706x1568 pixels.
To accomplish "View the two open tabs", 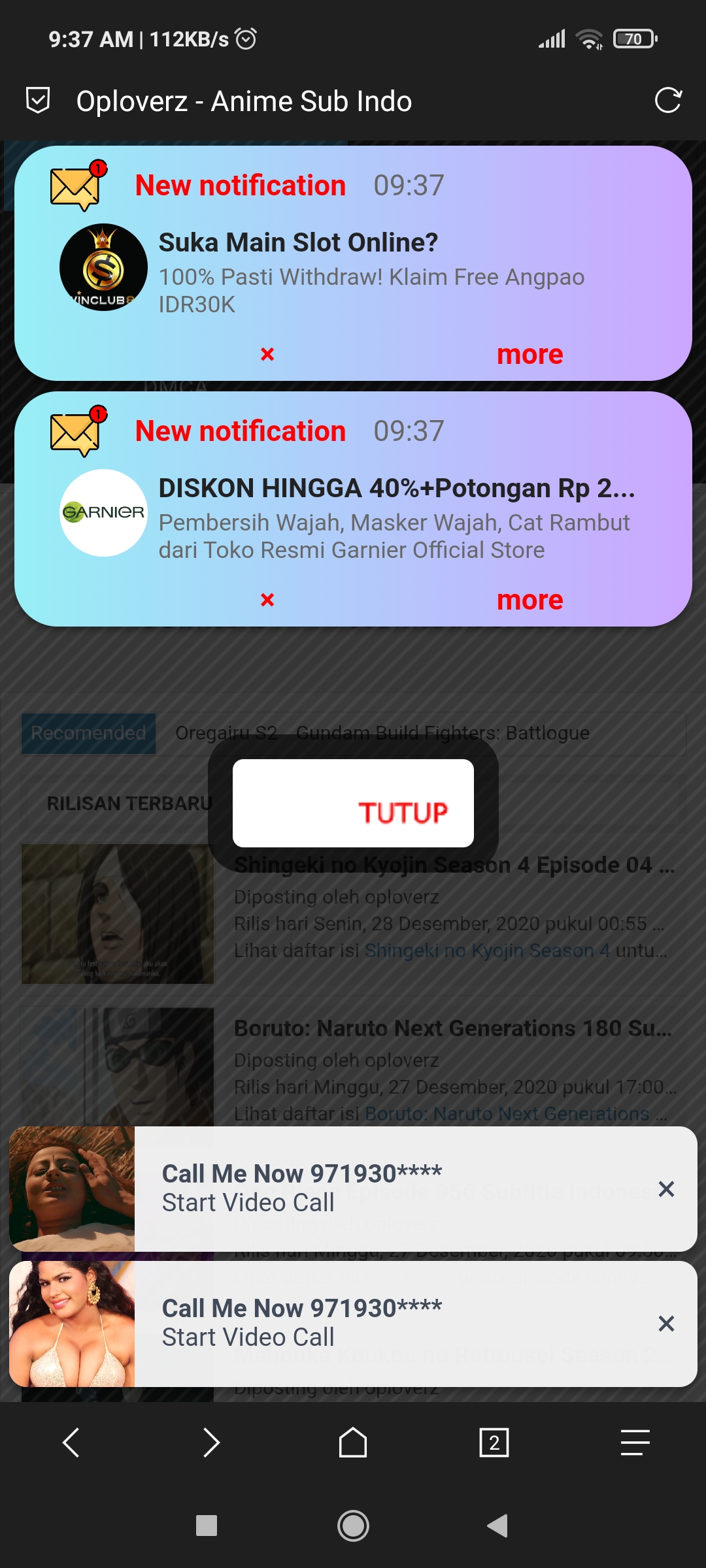I will [494, 1443].
